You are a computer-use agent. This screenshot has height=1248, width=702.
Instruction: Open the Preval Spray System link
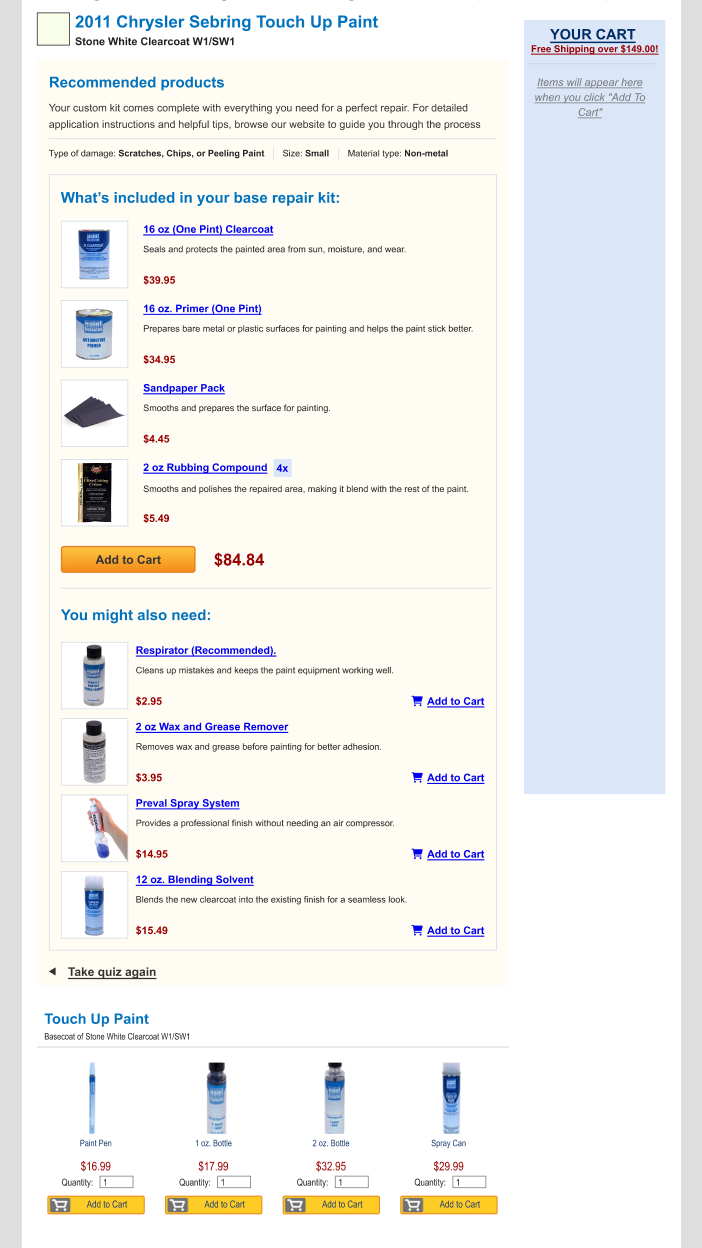[188, 804]
